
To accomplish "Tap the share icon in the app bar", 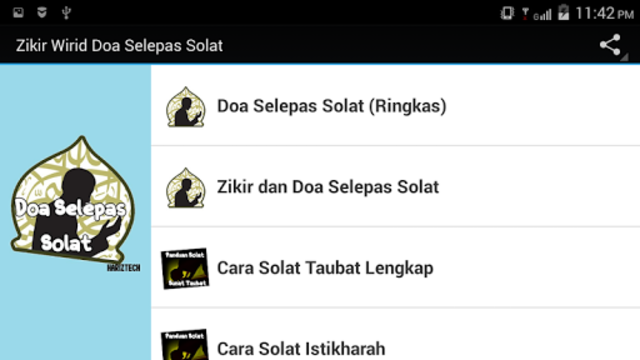I will click(610, 45).
